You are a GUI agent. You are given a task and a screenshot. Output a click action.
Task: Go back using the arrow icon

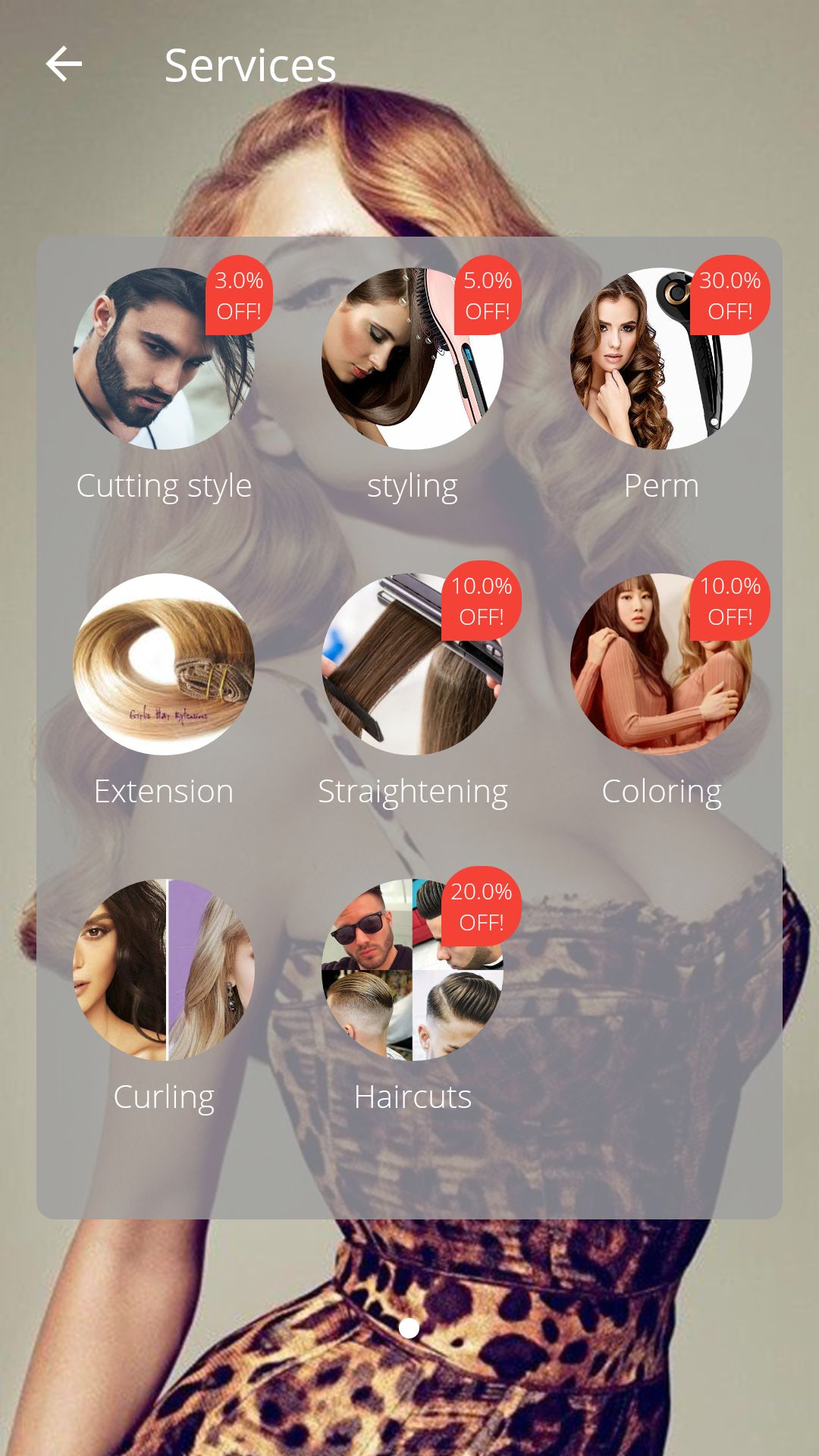point(64,64)
